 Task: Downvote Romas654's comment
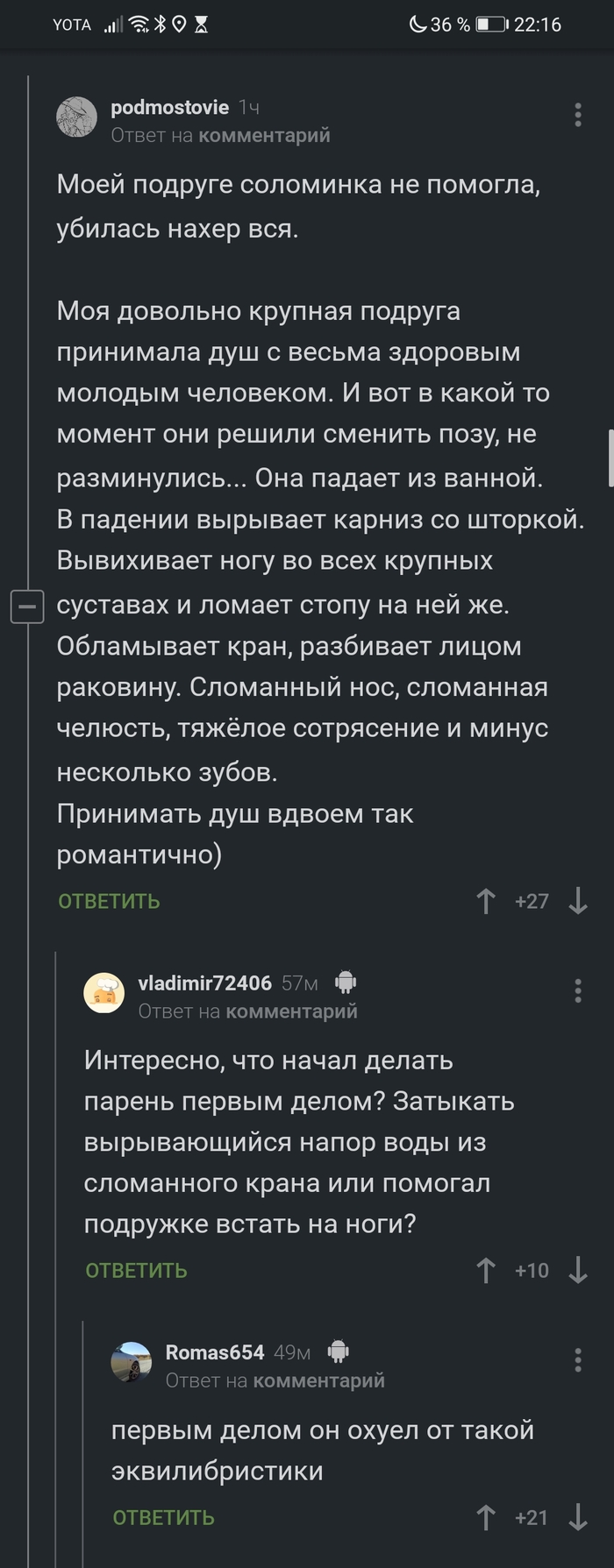[x=577, y=1517]
